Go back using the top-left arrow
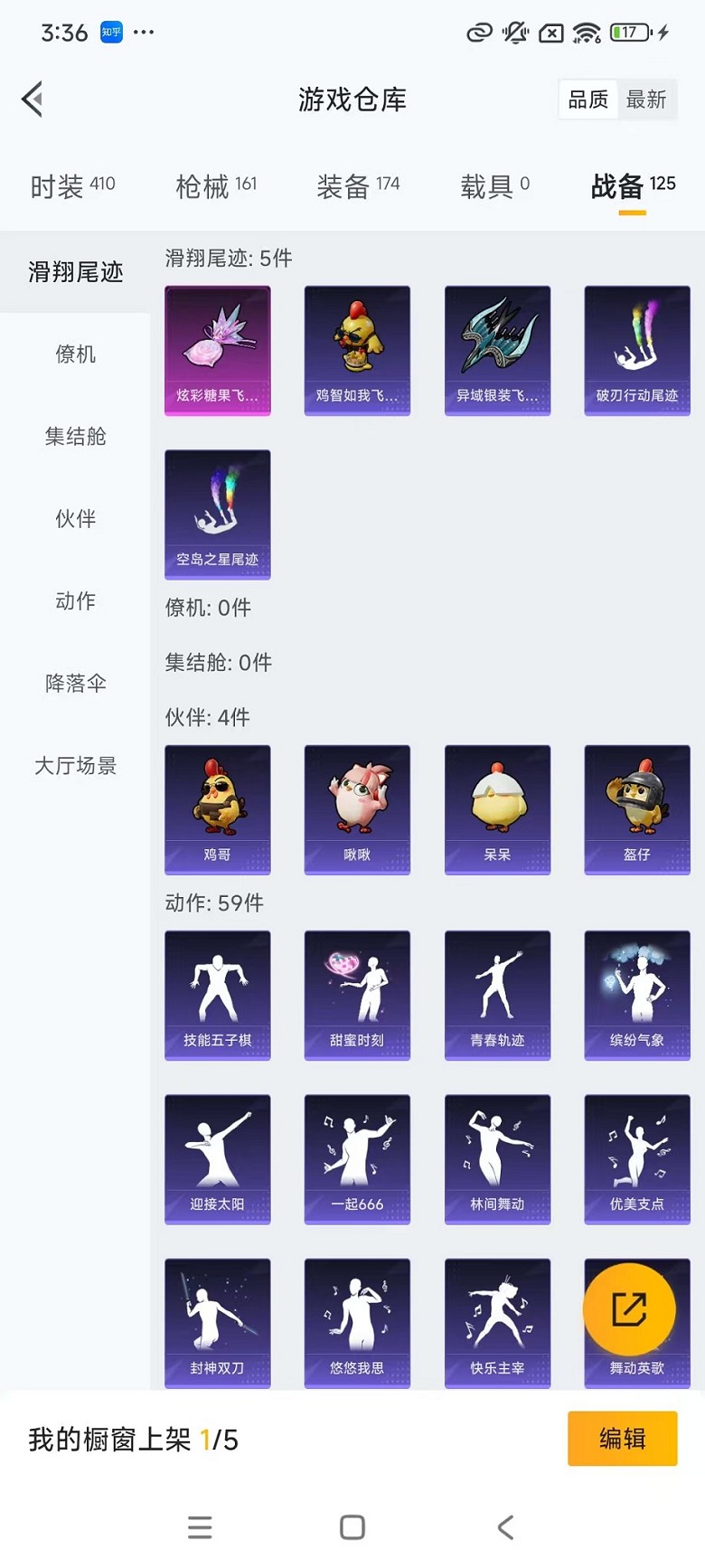The image size is (705, 1568). (x=33, y=99)
